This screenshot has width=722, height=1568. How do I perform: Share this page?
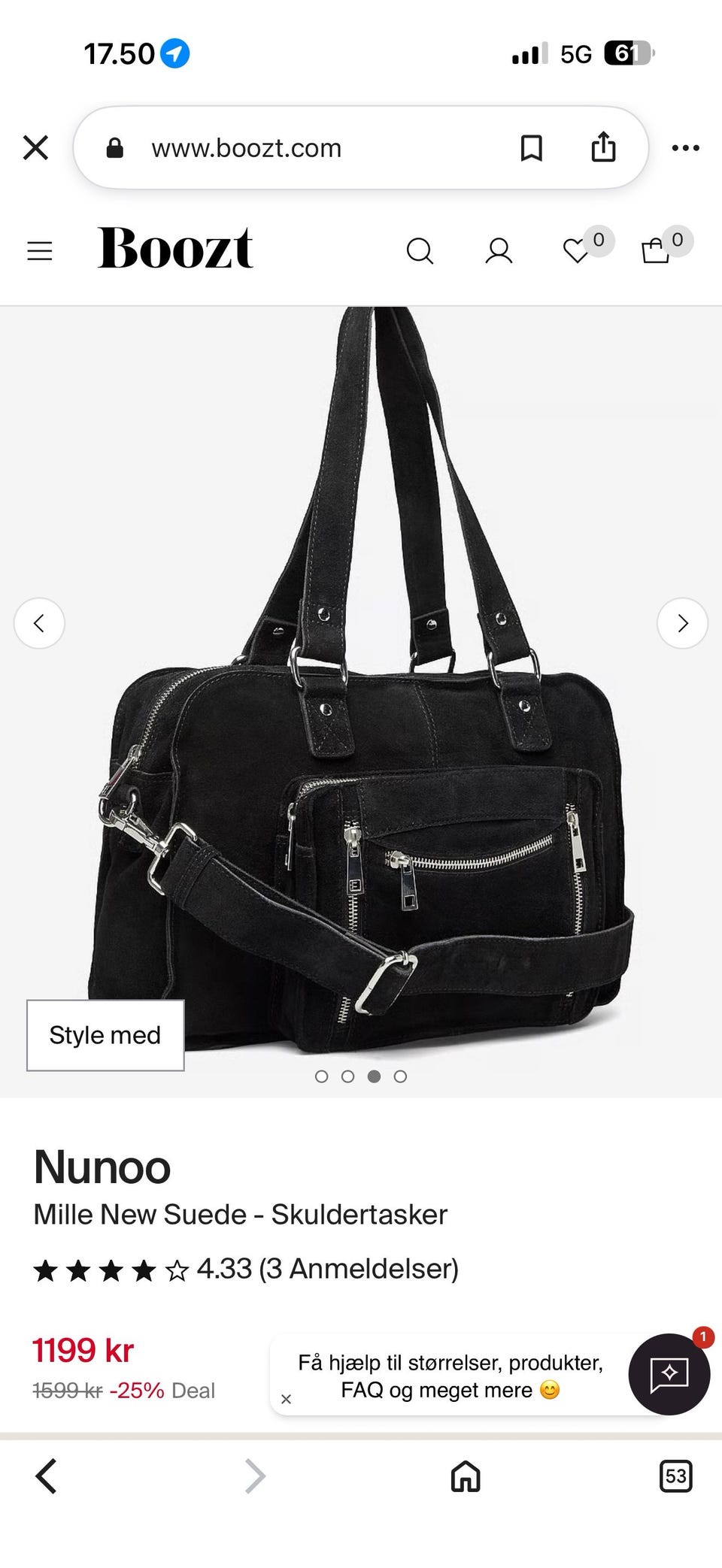click(x=603, y=147)
